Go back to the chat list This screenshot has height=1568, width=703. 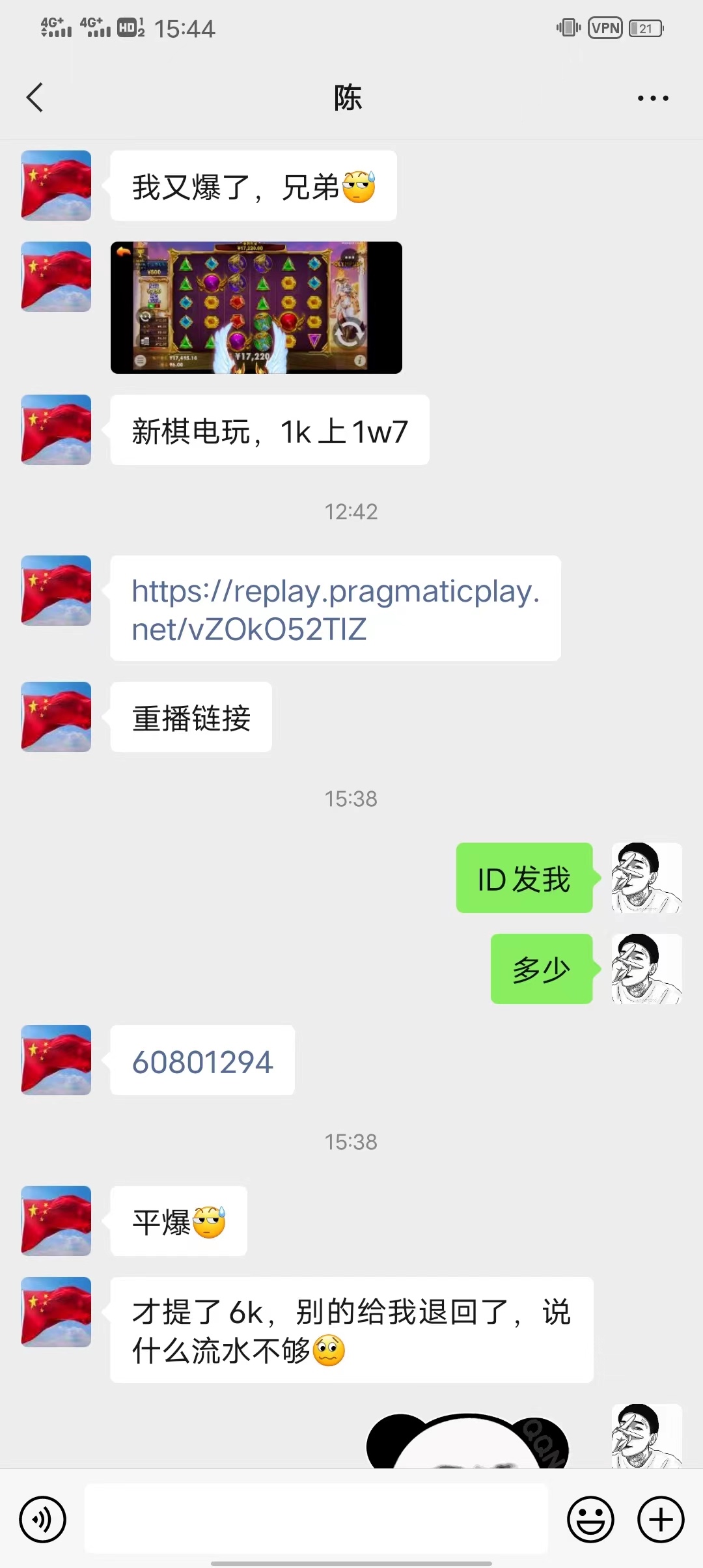pyautogui.click(x=35, y=98)
